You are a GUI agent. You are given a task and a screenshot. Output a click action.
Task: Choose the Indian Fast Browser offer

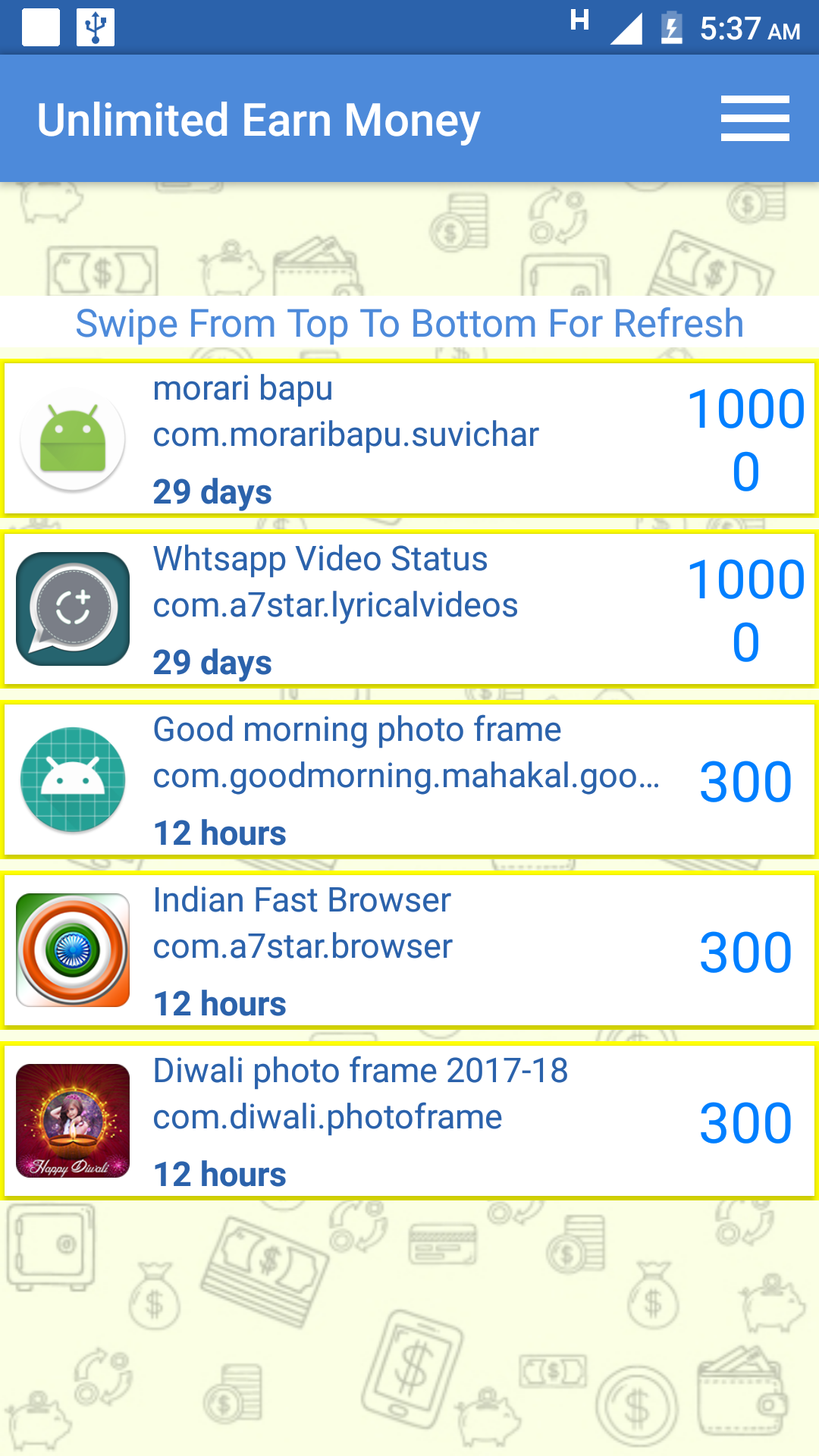[409, 951]
